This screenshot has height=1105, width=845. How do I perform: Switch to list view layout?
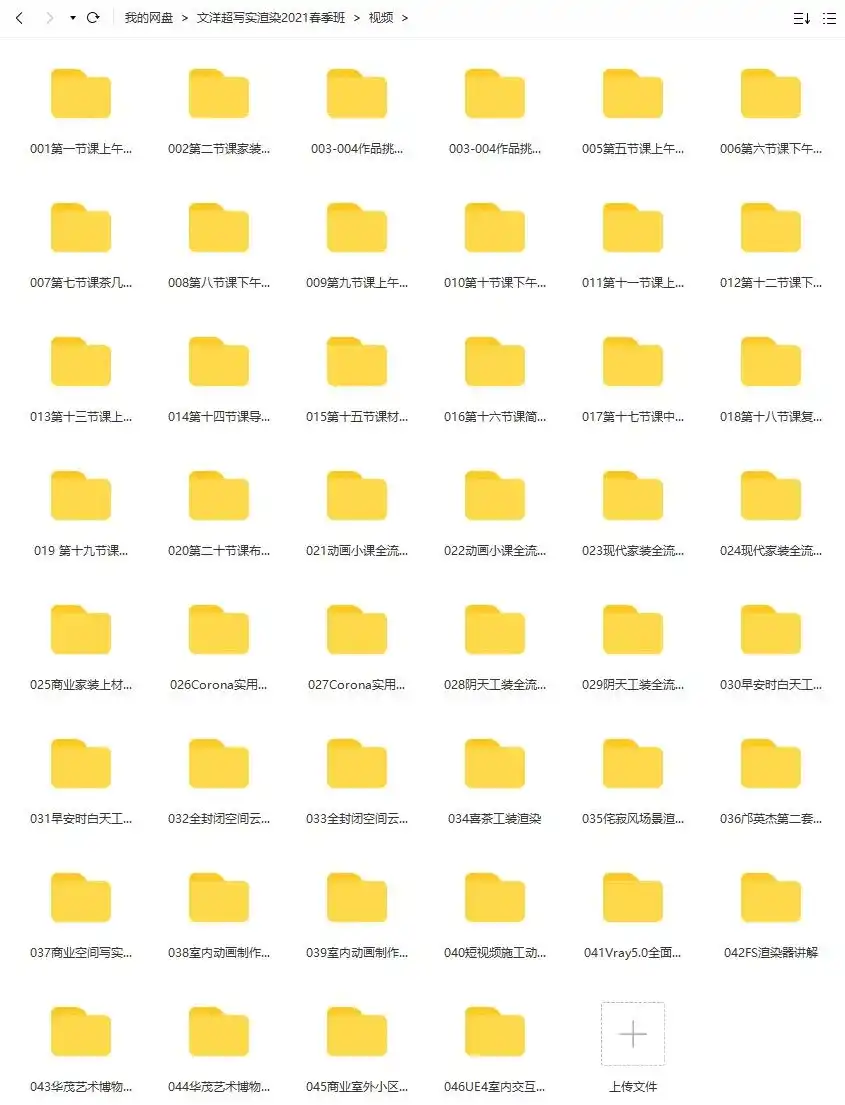830,18
